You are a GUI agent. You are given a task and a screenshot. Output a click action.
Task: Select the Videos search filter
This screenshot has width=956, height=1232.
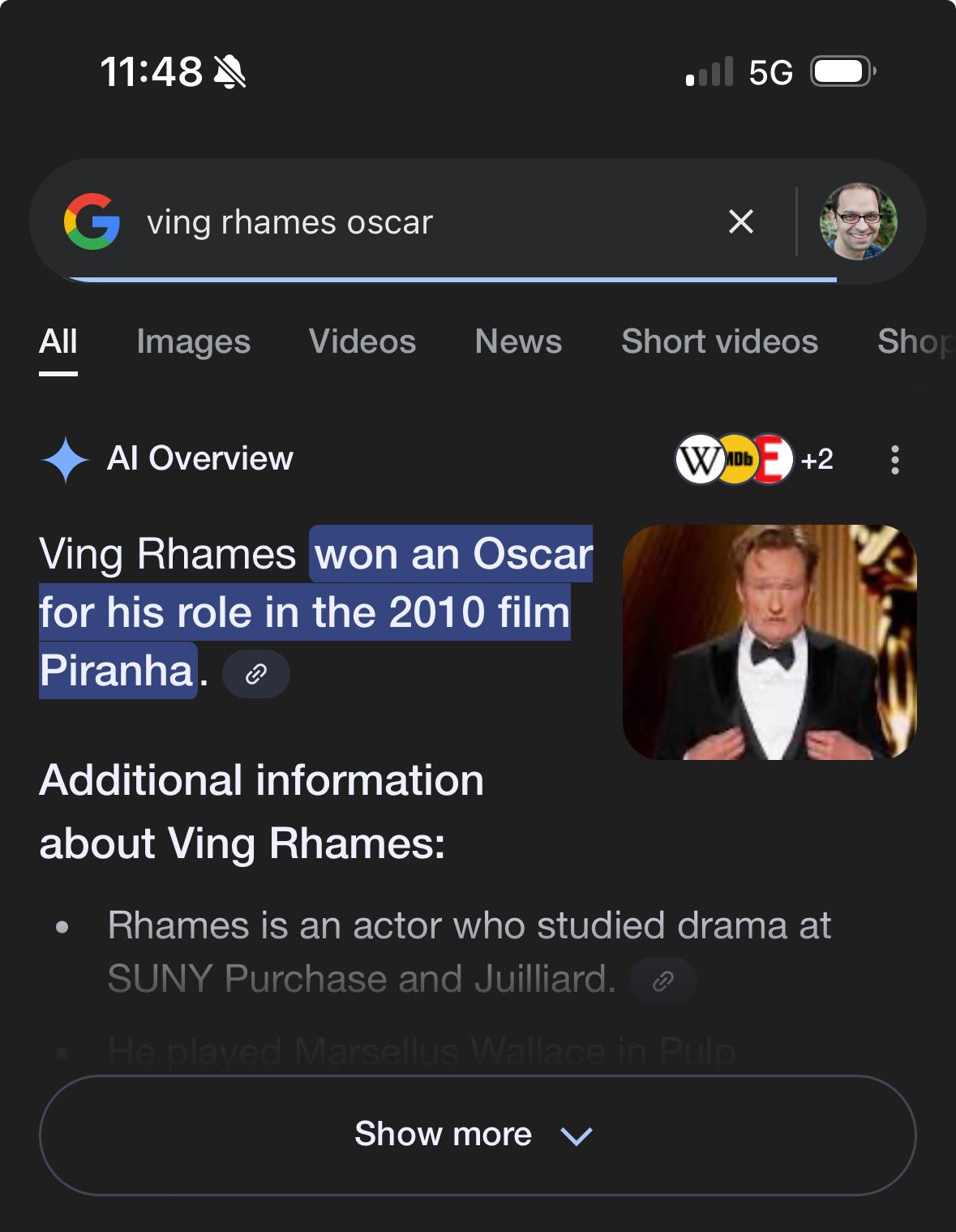tap(362, 341)
